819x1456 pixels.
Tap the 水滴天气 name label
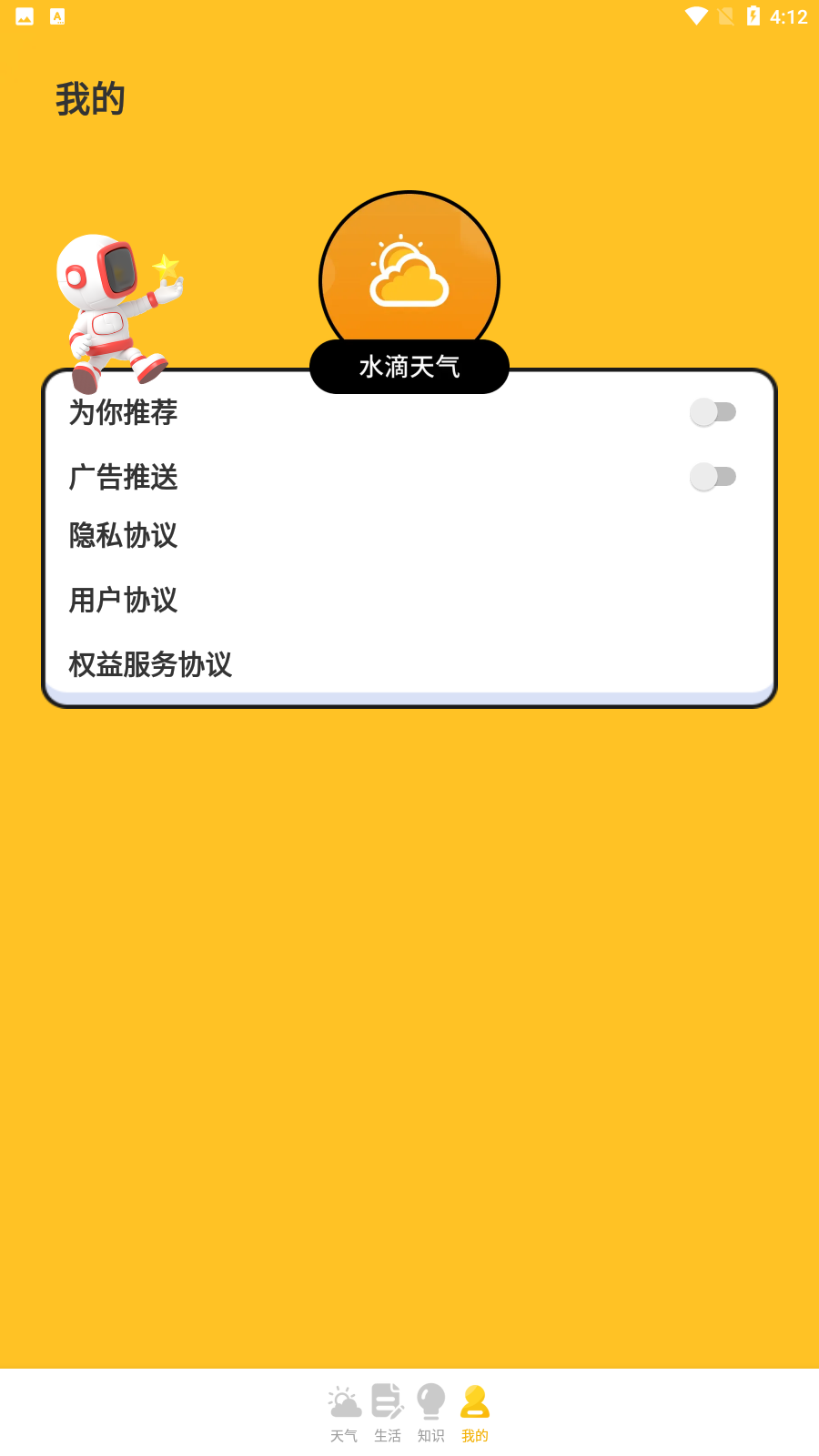pos(409,367)
